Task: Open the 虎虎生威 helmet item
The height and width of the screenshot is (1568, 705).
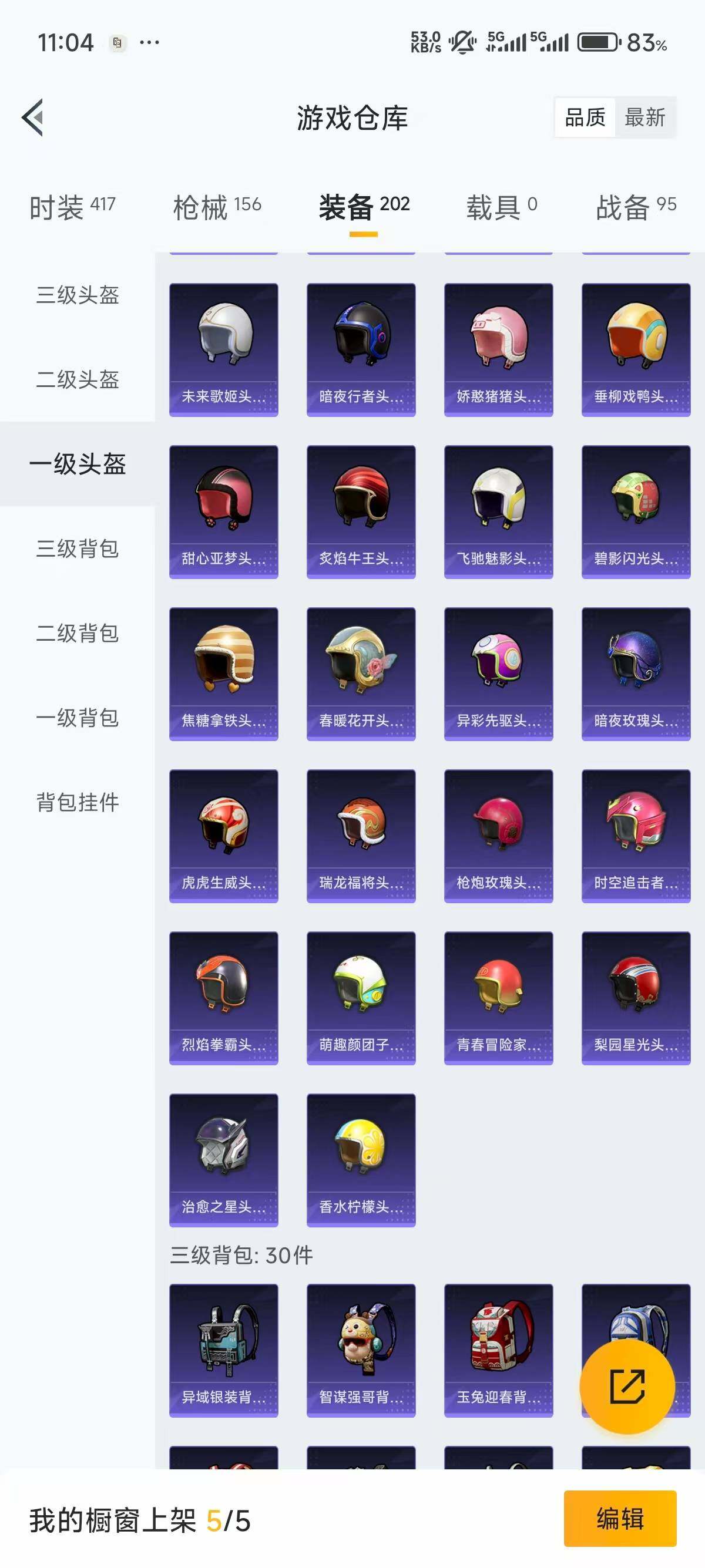Action: [x=223, y=834]
